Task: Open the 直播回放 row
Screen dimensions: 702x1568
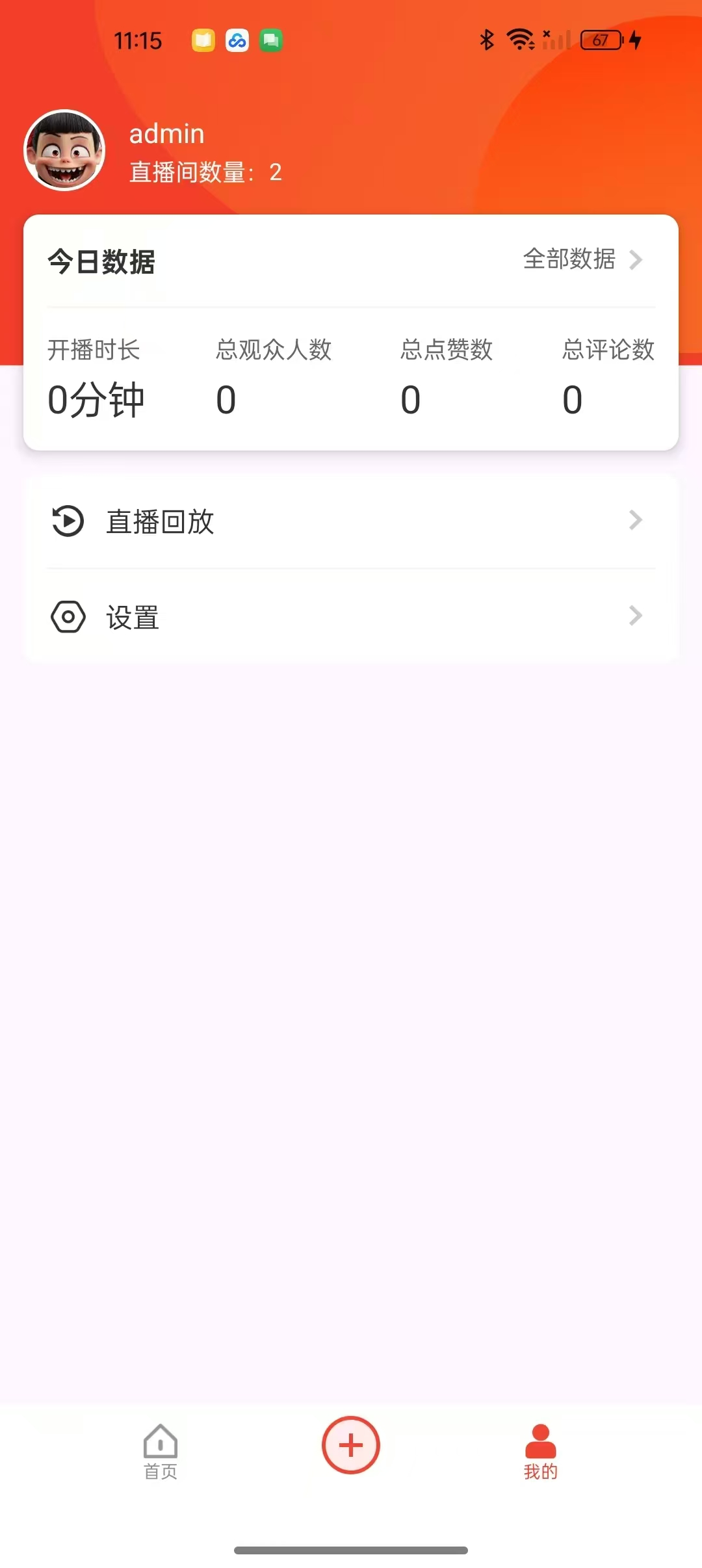Action: tap(351, 521)
